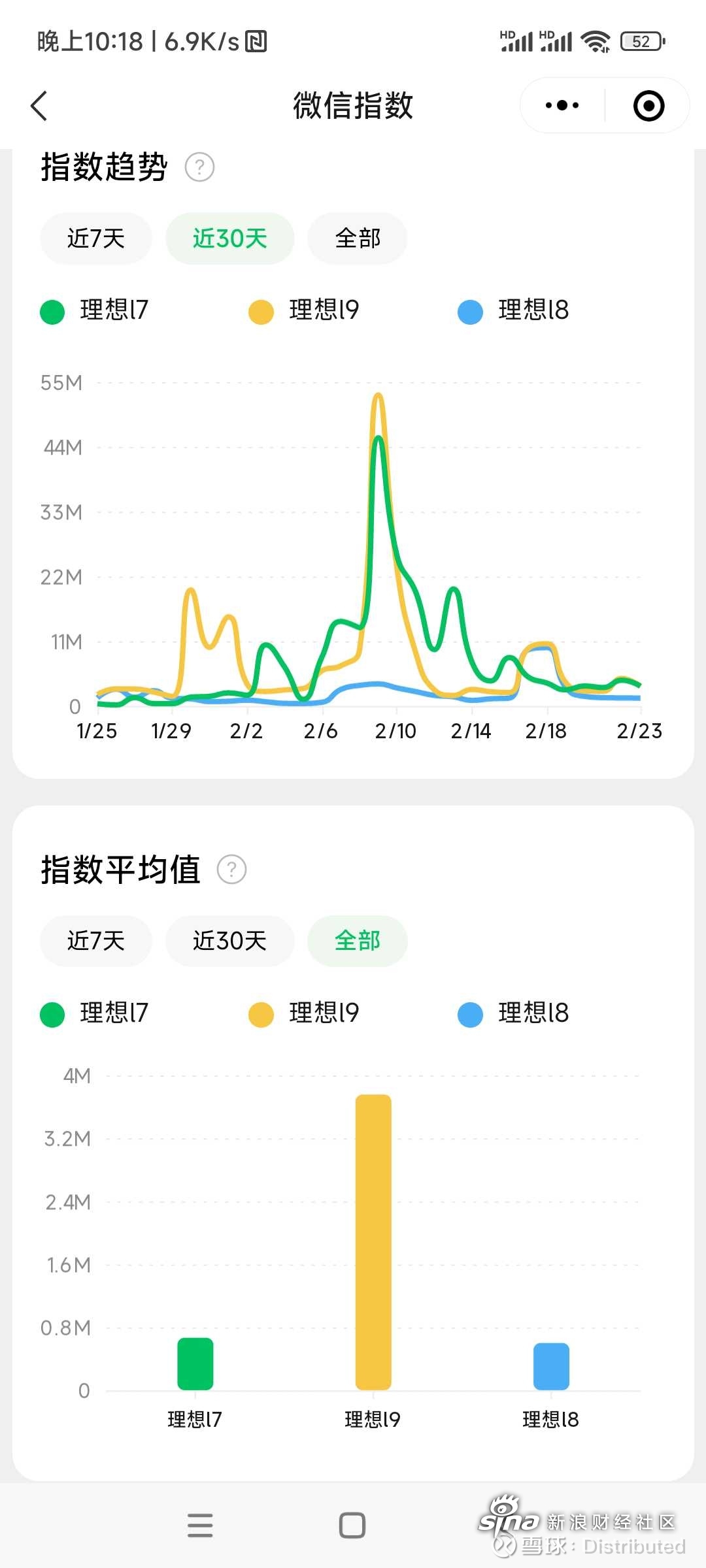The width and height of the screenshot is (706, 1568).
Task: Select 全部 for the 指数趋势 chart
Action: pyautogui.click(x=358, y=238)
